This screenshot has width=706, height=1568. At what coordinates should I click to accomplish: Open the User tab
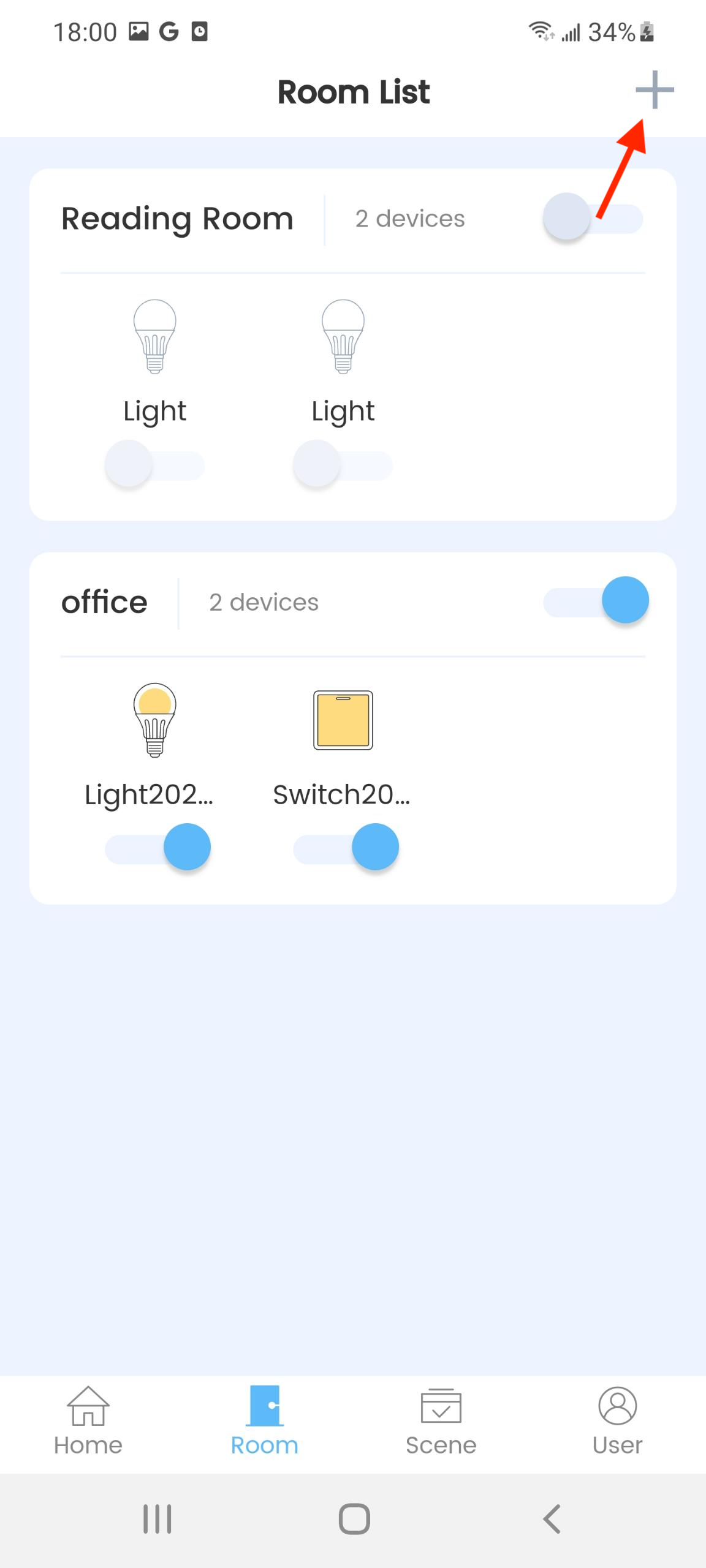(x=617, y=1421)
